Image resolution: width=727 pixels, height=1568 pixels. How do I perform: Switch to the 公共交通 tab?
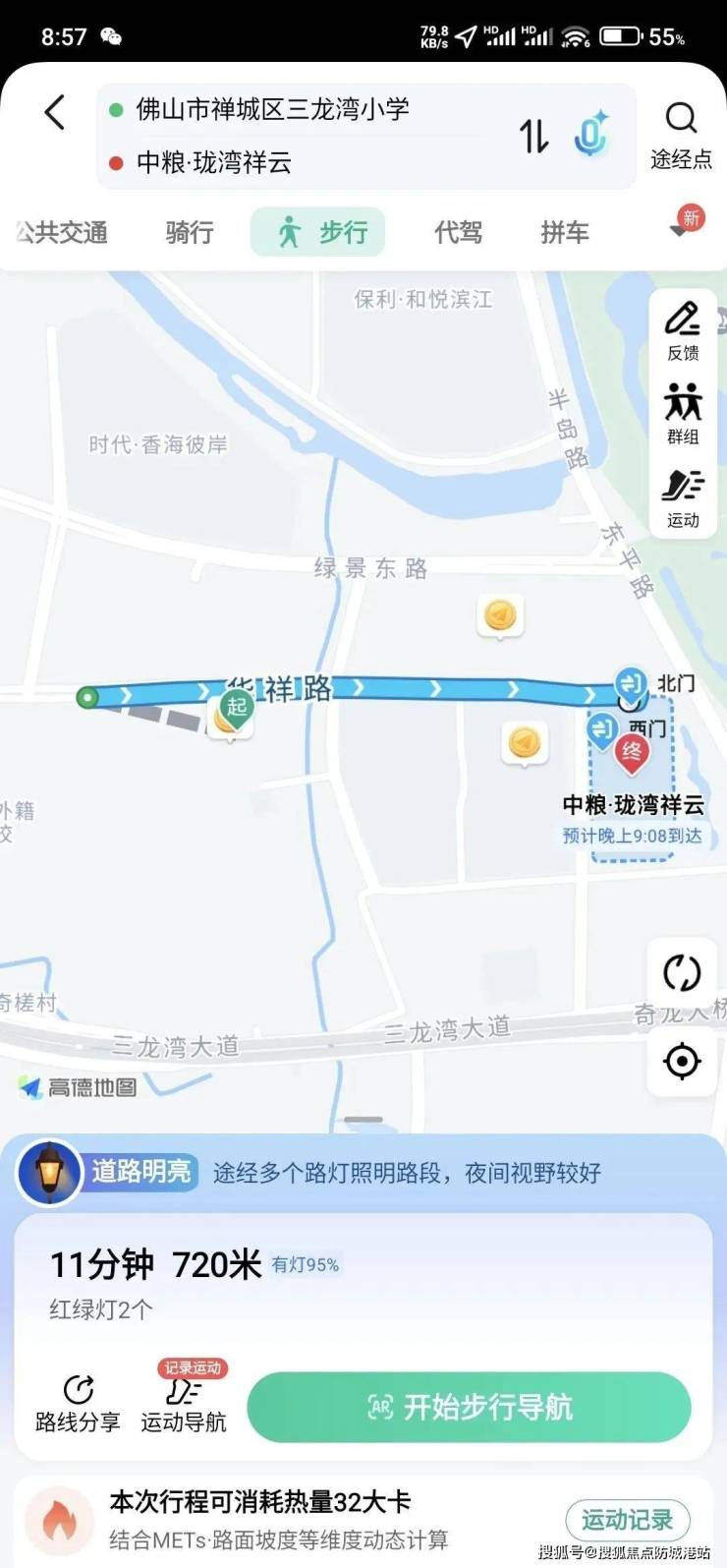[61, 233]
